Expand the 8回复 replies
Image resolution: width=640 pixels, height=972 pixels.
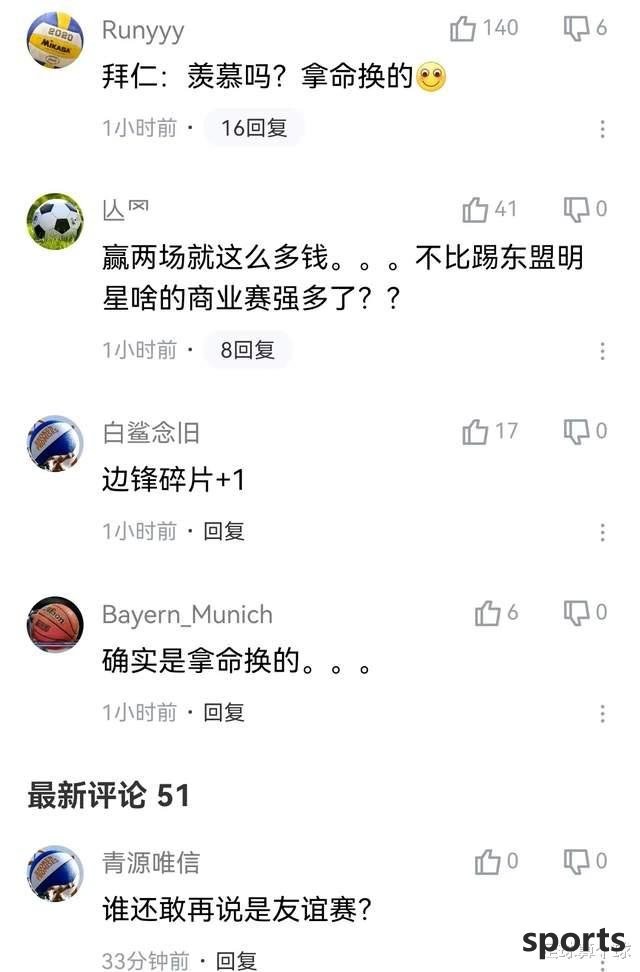(x=248, y=350)
